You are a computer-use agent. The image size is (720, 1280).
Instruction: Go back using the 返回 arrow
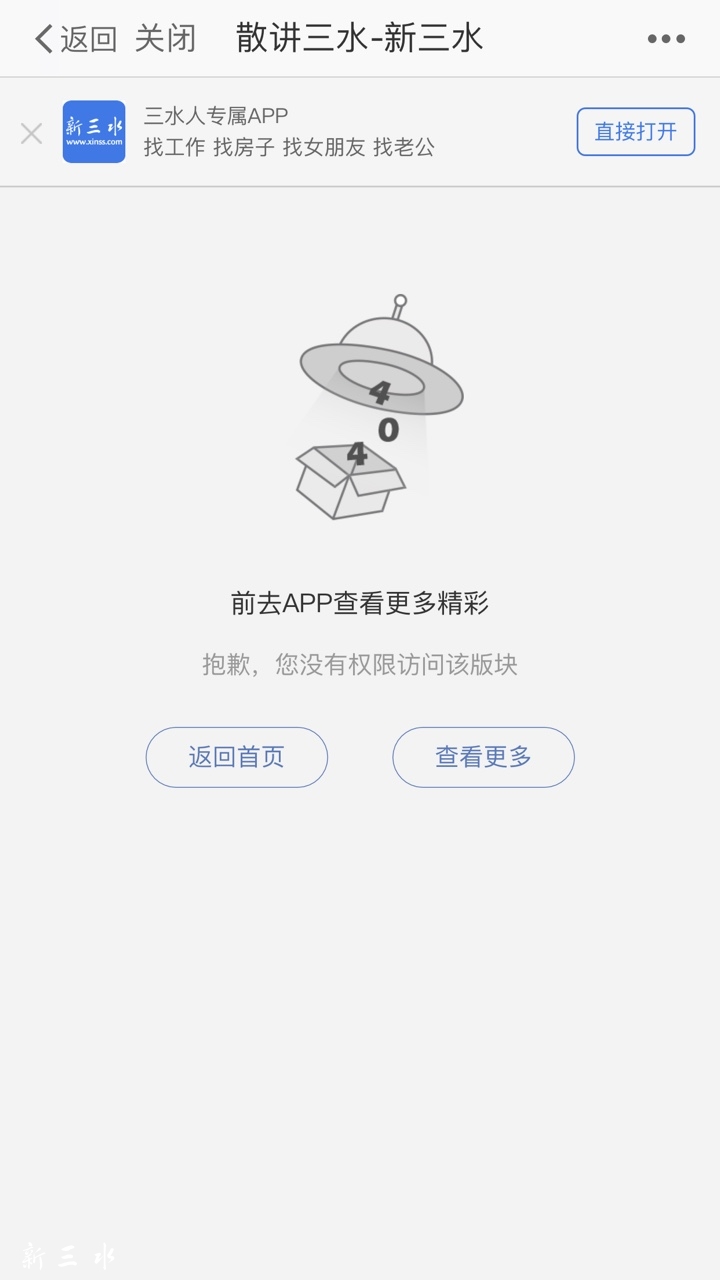coord(74,39)
